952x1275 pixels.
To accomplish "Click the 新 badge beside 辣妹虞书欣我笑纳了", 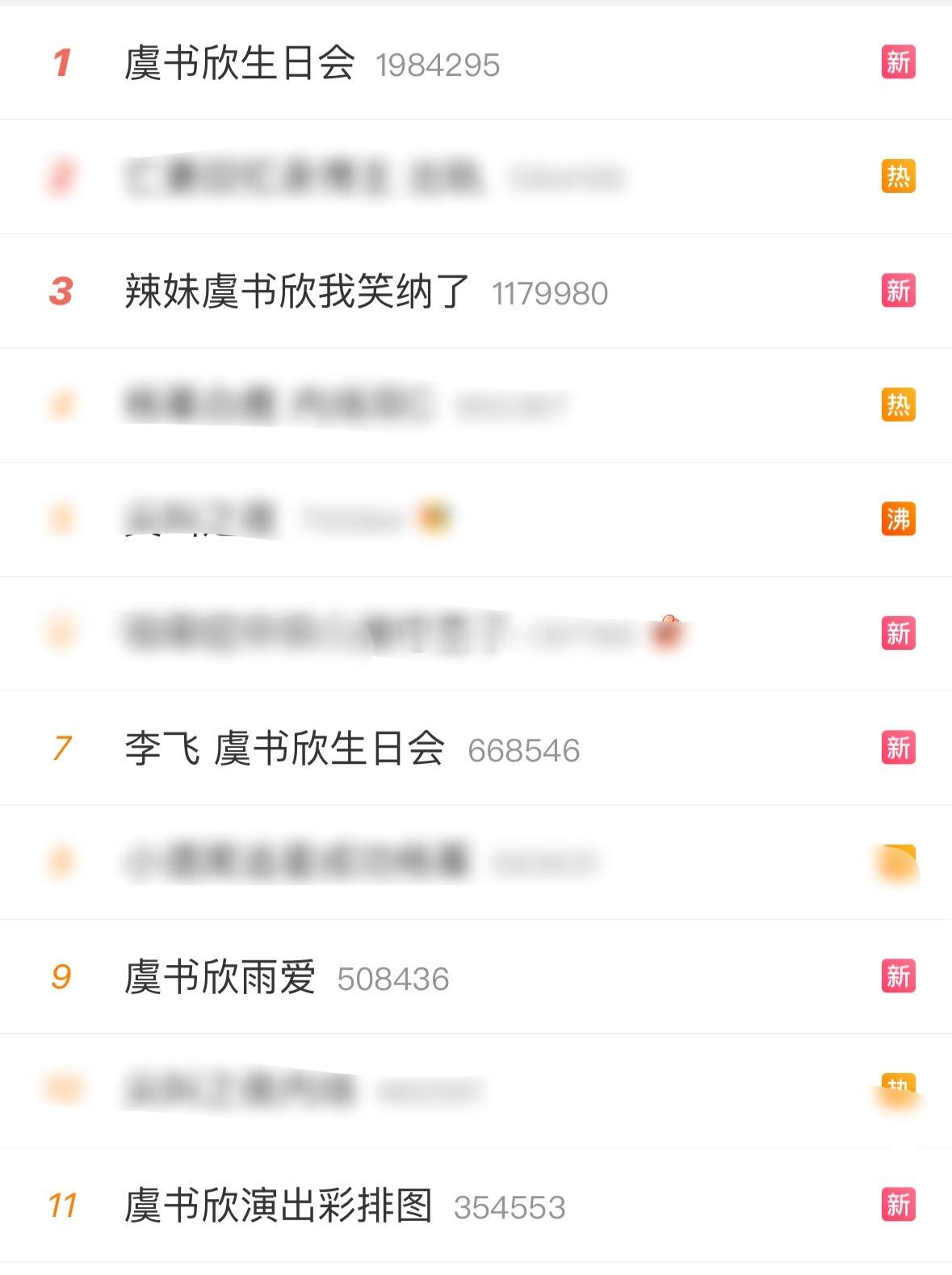I will (899, 291).
